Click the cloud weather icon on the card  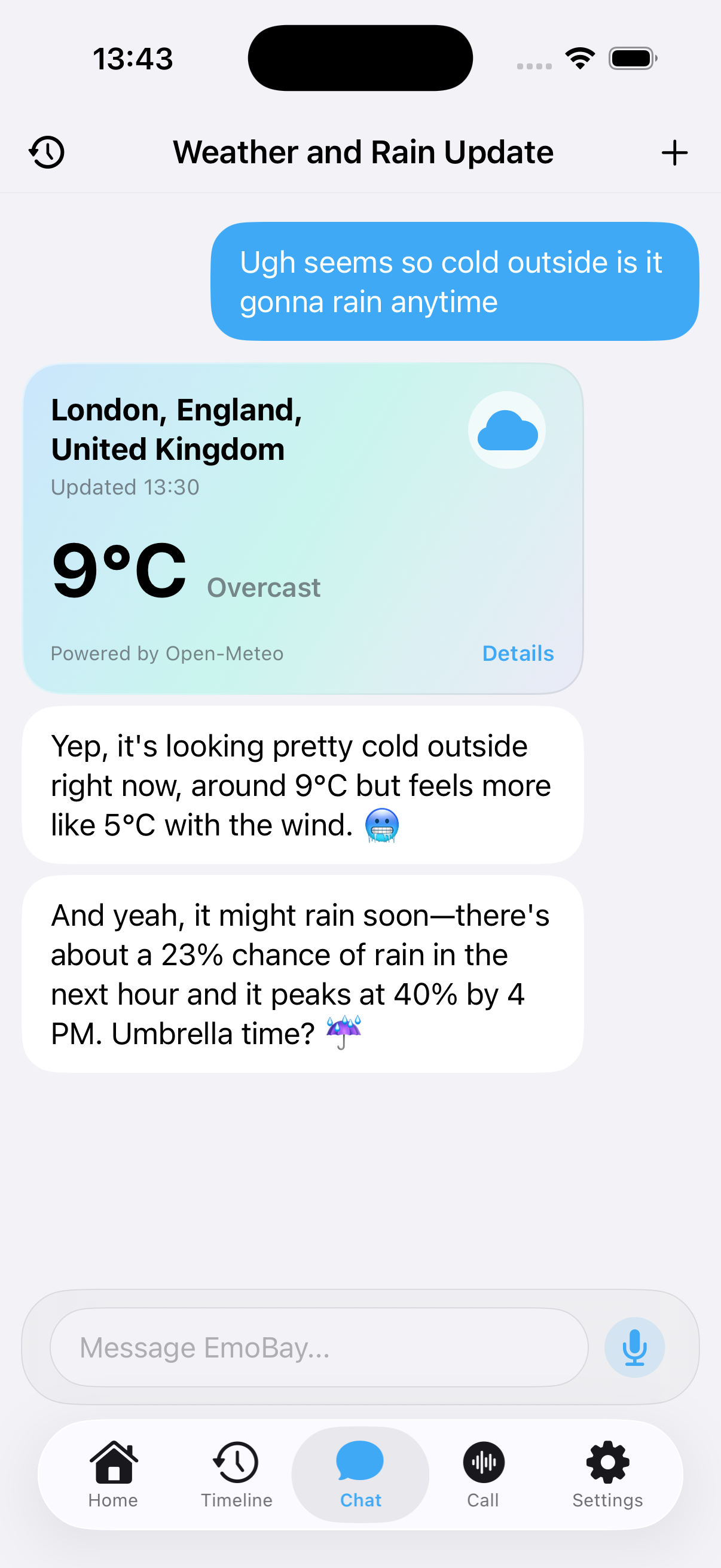506,431
